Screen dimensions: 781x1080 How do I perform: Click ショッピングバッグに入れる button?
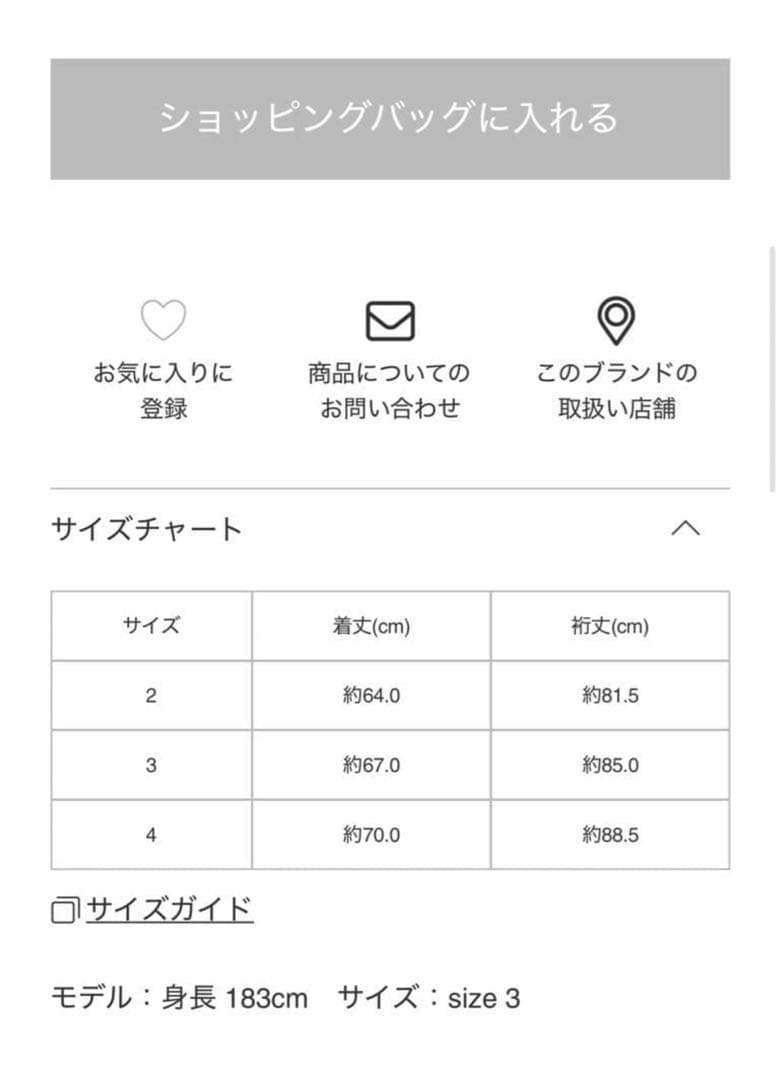click(390, 118)
